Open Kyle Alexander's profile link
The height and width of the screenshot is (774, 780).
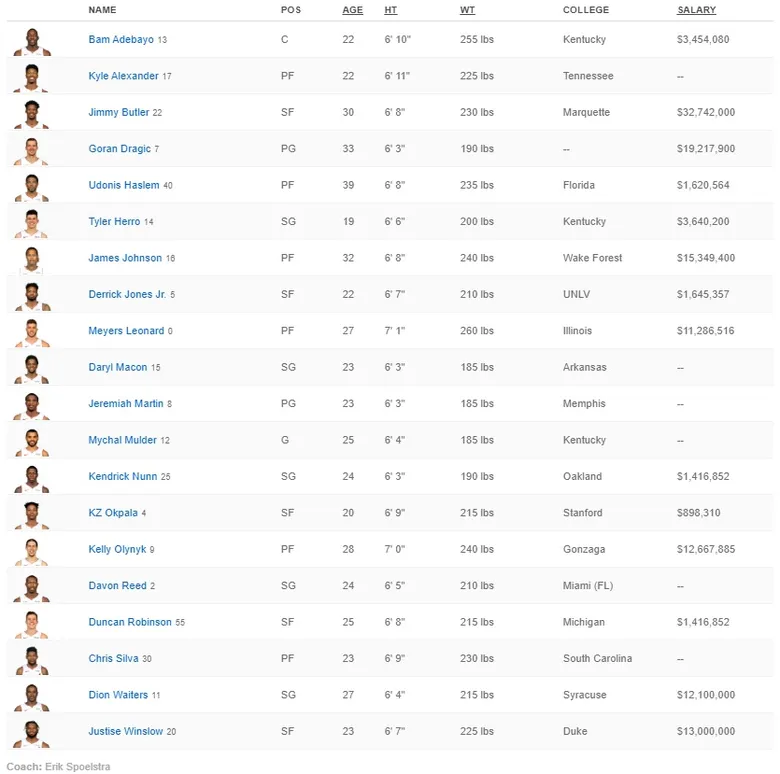[123, 76]
